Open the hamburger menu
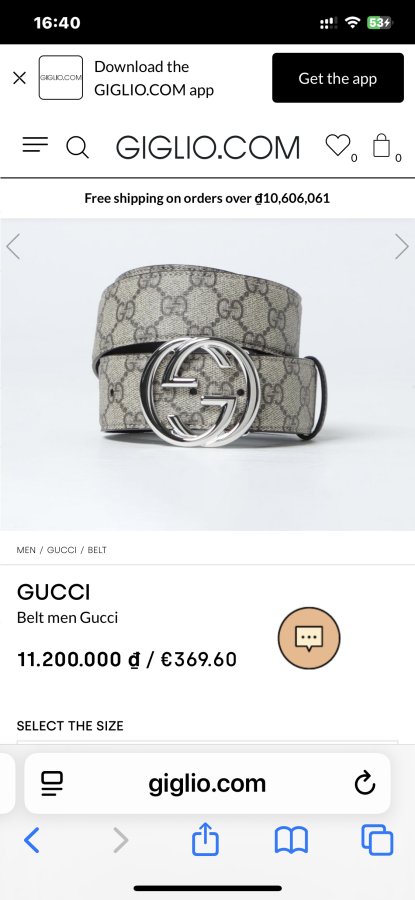 (36, 145)
